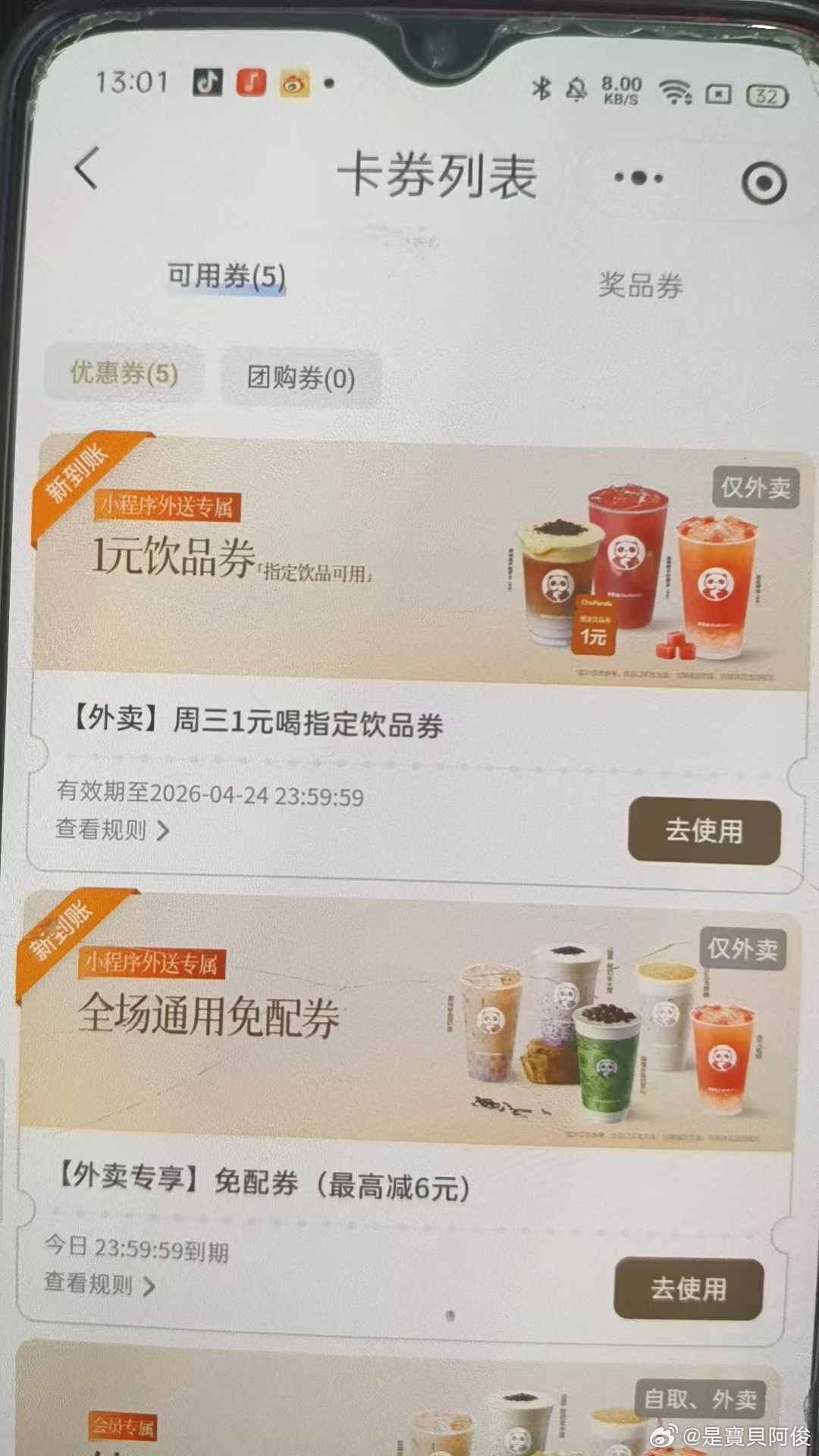Close the mini program via the circle icon
The width and height of the screenshot is (819, 1456).
pos(764,182)
